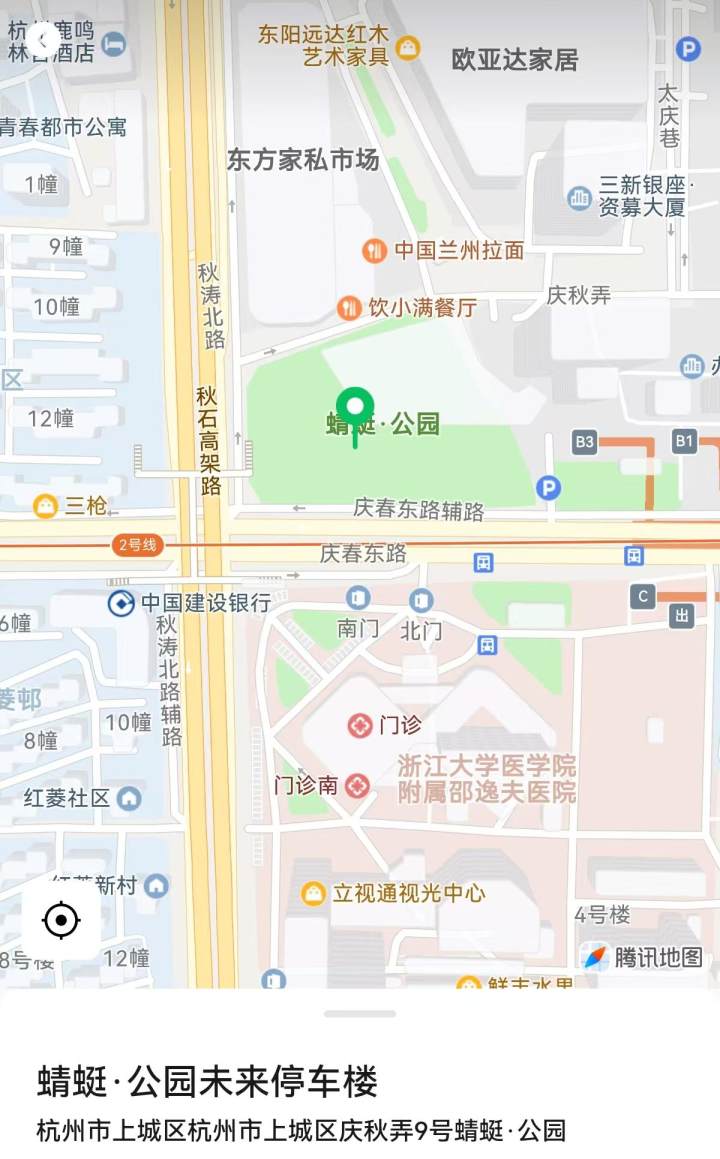Expand the bottom sheet handle

(359, 1014)
